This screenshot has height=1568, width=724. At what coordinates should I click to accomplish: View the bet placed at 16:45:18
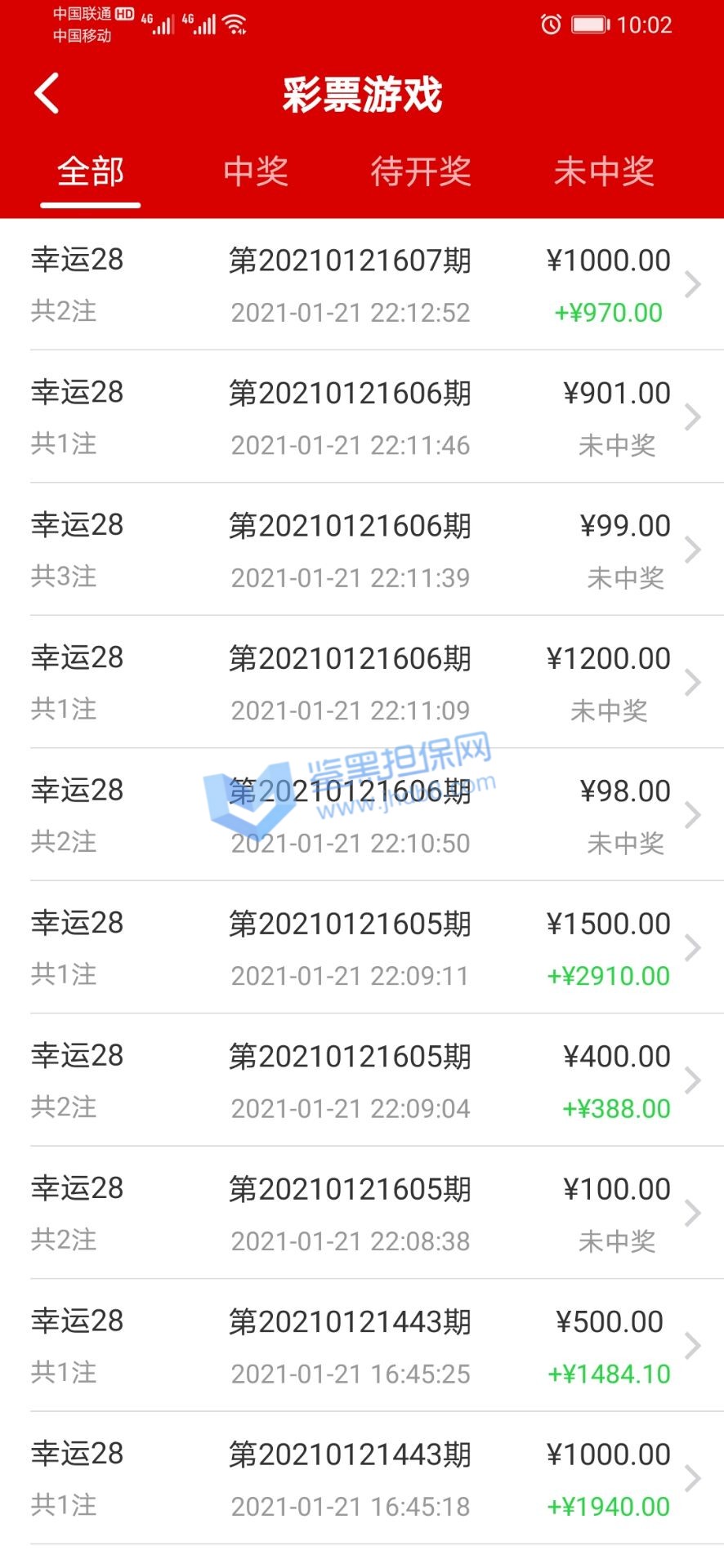coord(362,1479)
